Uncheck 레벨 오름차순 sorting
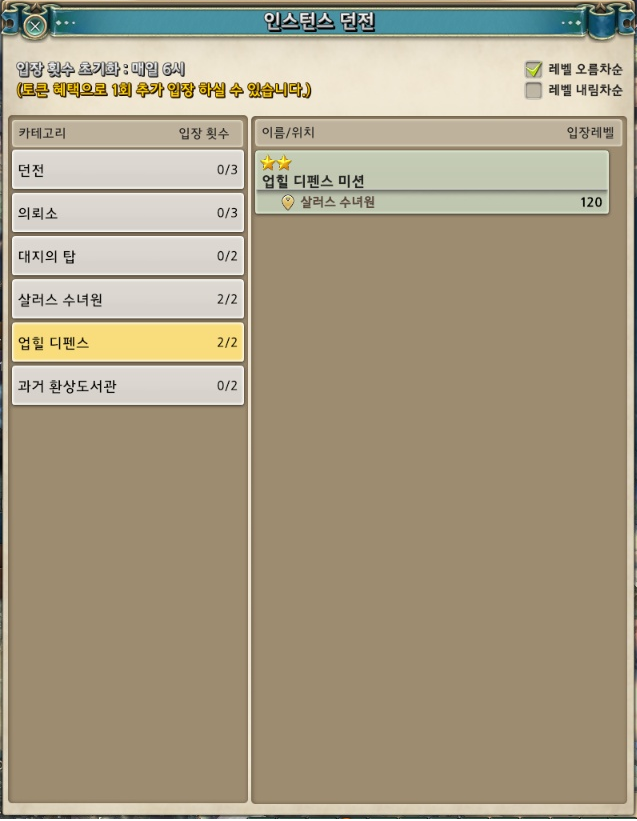Viewport: 637px width, 821px height. 534,70
